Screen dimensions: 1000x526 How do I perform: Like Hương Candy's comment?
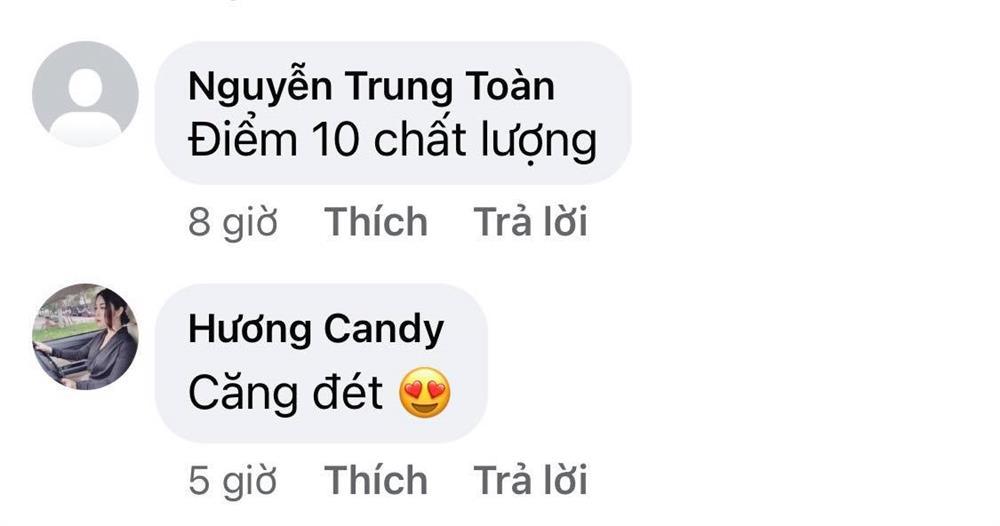[376, 480]
